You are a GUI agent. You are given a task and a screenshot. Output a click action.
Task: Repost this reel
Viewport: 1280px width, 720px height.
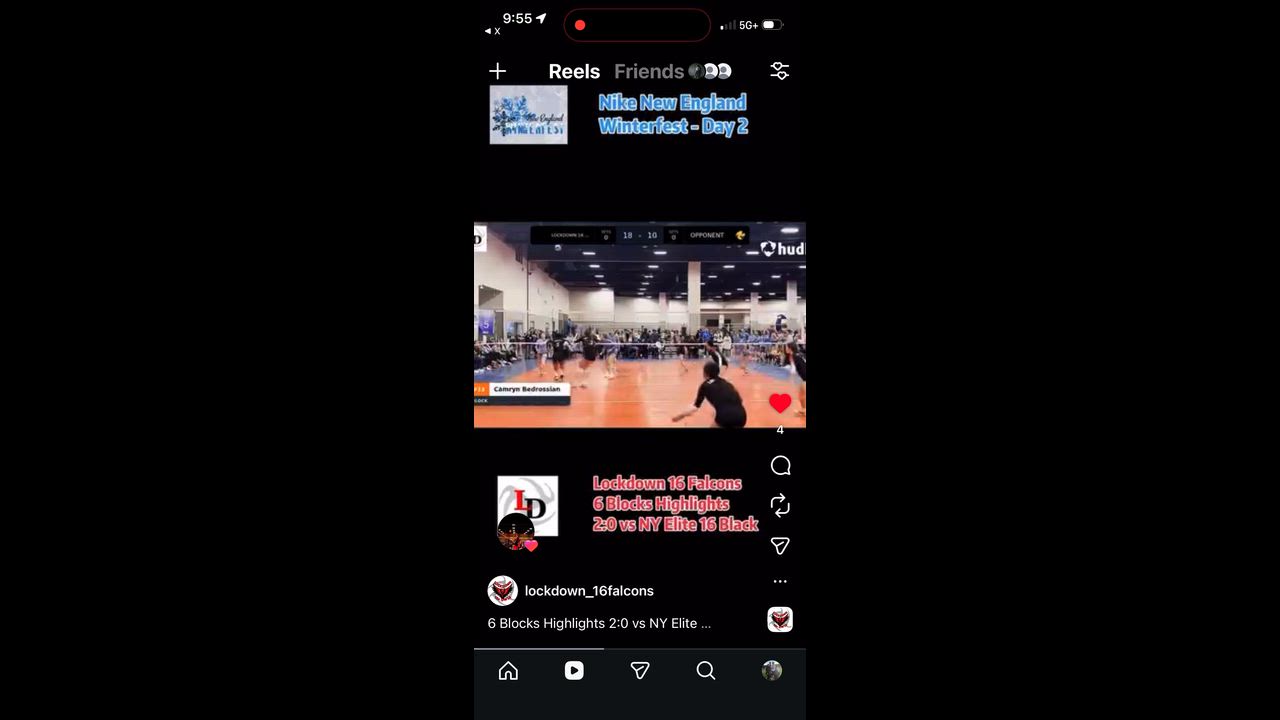[x=780, y=506]
